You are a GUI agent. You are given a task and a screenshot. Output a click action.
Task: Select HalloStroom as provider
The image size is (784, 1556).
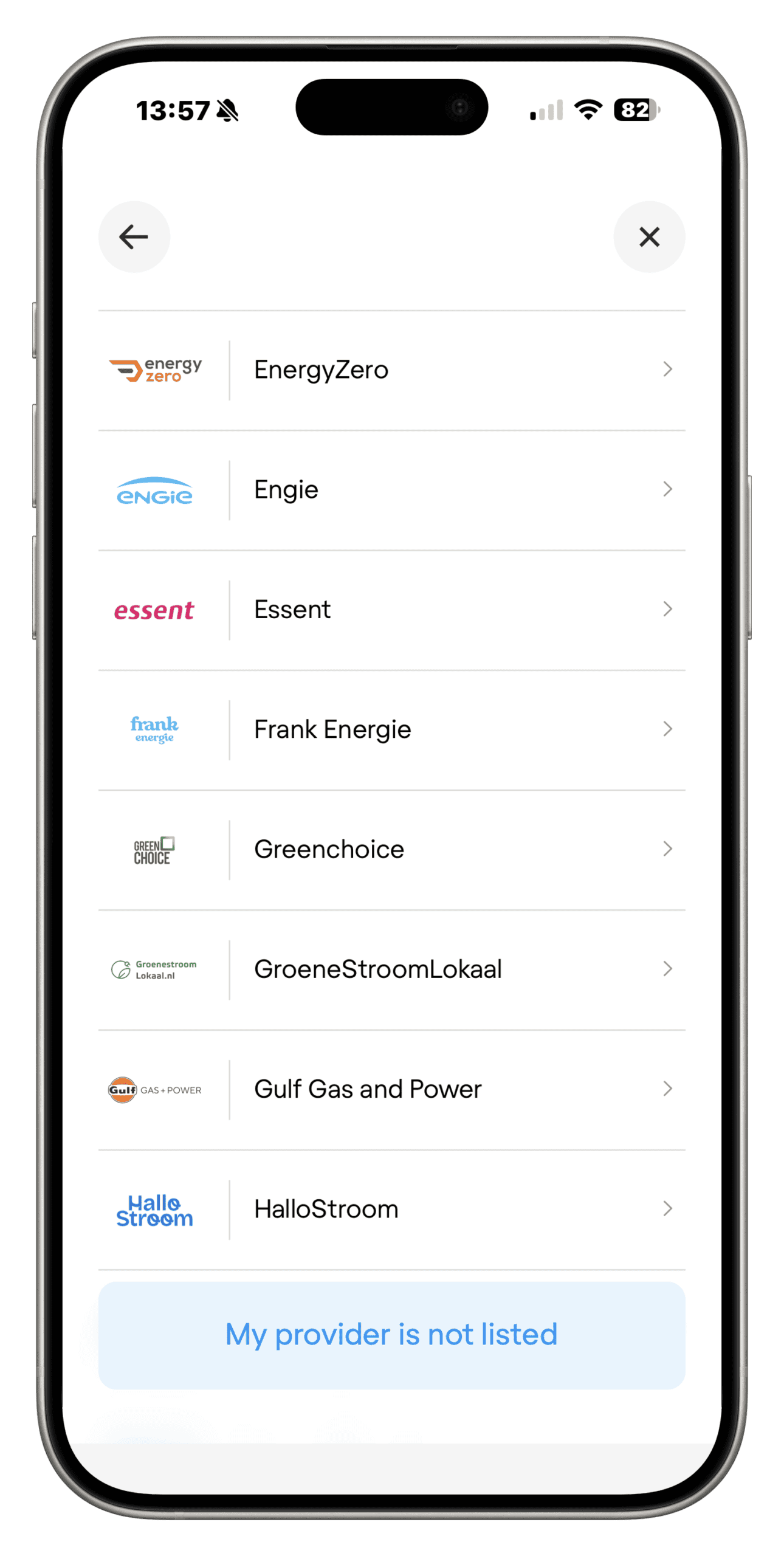click(x=391, y=1209)
